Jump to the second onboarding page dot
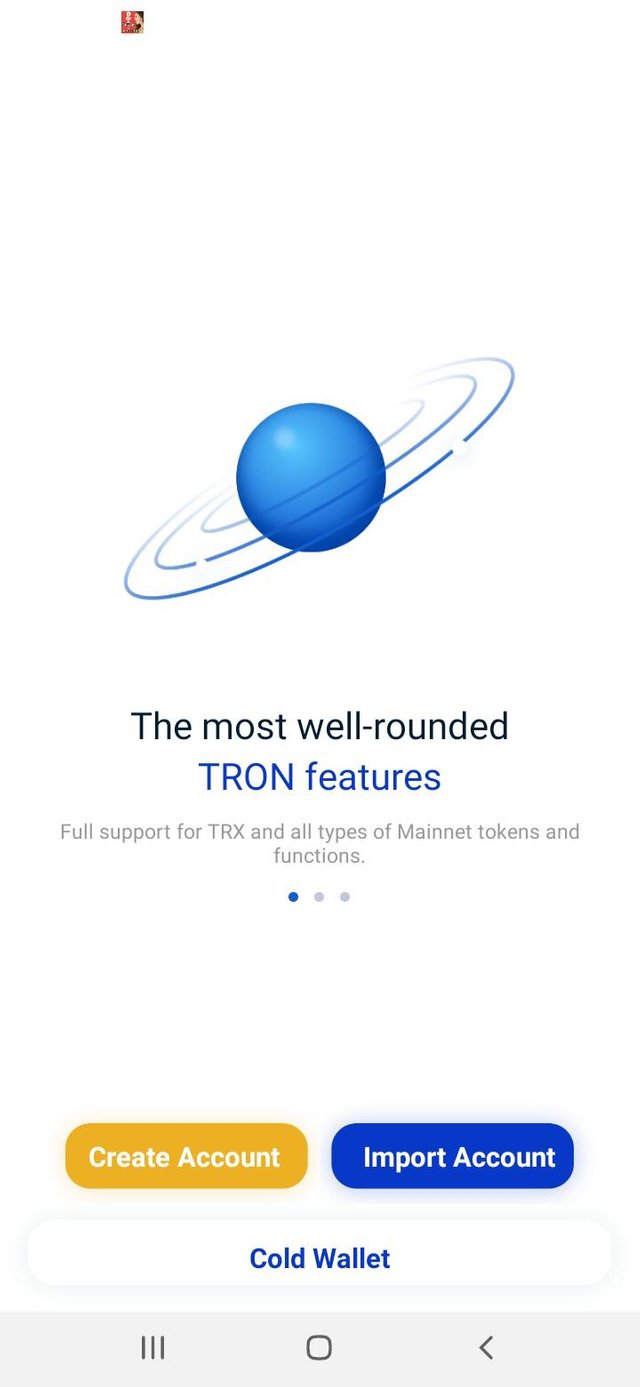This screenshot has width=640, height=1387. pyautogui.click(x=319, y=897)
